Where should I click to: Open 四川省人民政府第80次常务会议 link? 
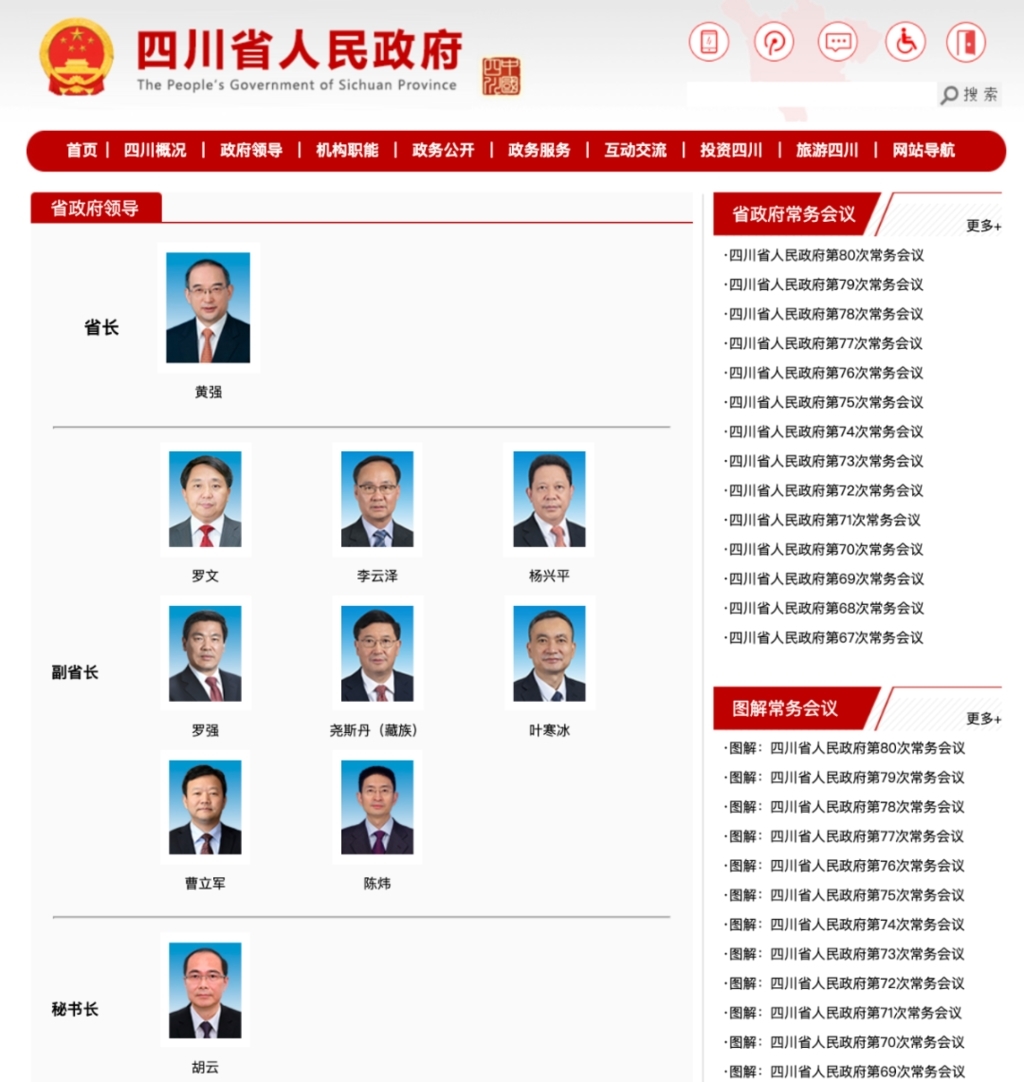tap(826, 255)
